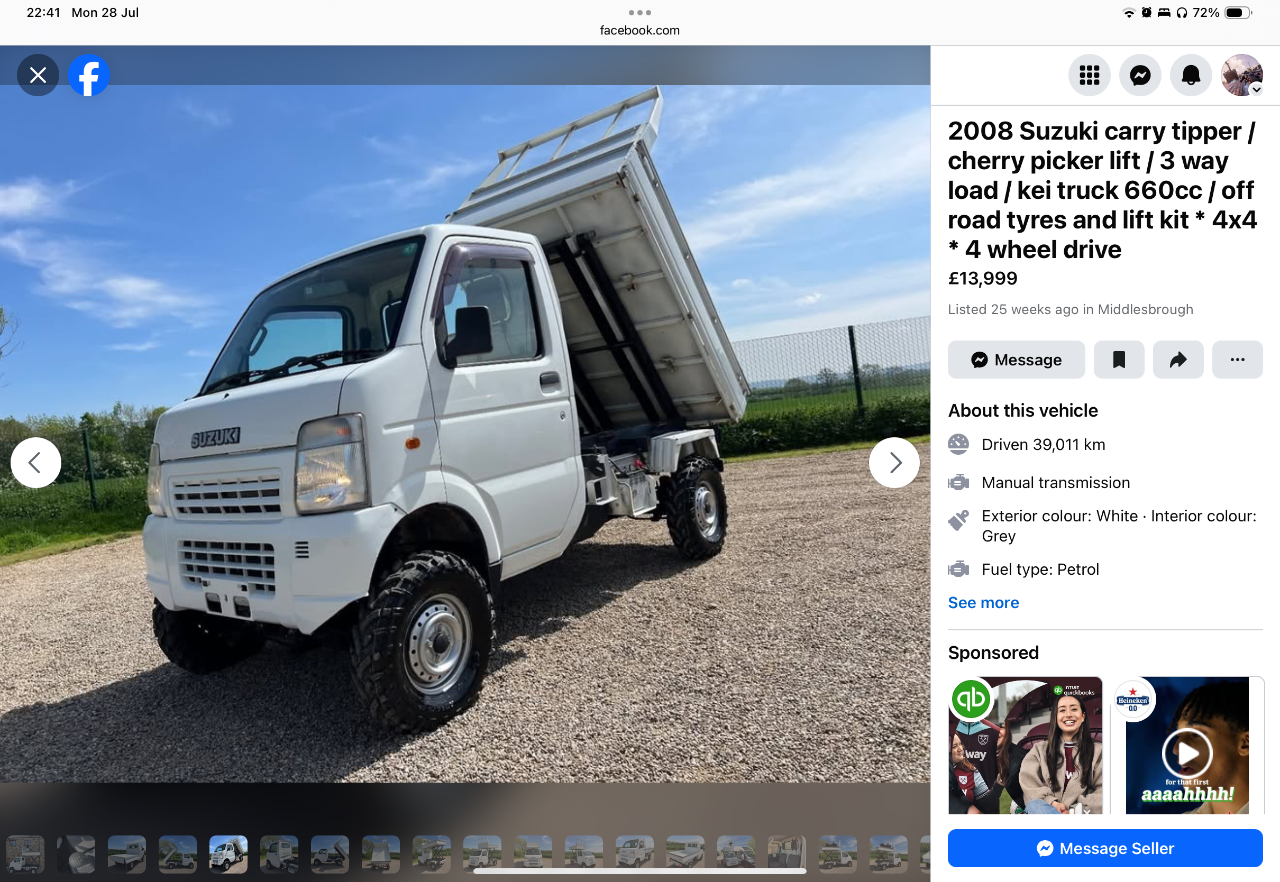This screenshot has height=882, width=1280.
Task: Open the notifications bell
Action: 1191,75
